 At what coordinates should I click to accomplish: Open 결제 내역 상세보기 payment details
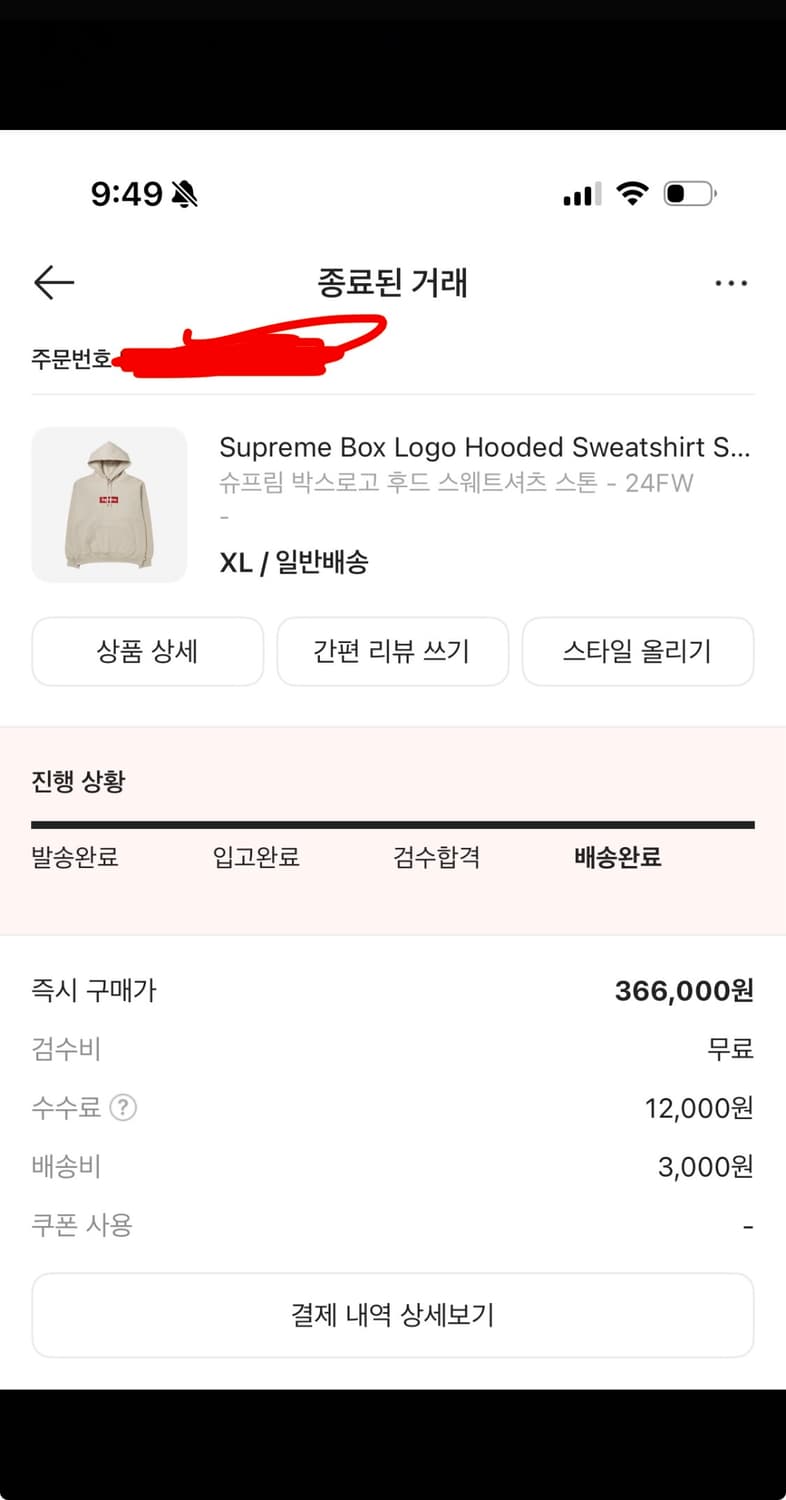coord(392,1315)
